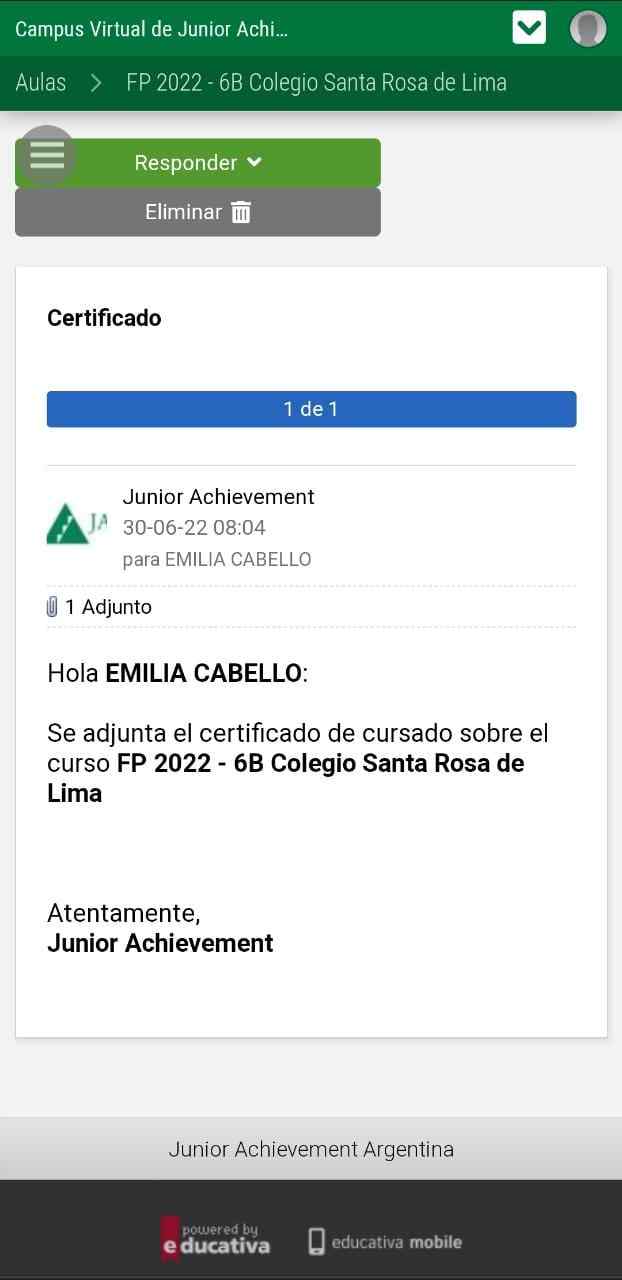
Task: Go back to Aulas breadcrumb
Action: 41,82
